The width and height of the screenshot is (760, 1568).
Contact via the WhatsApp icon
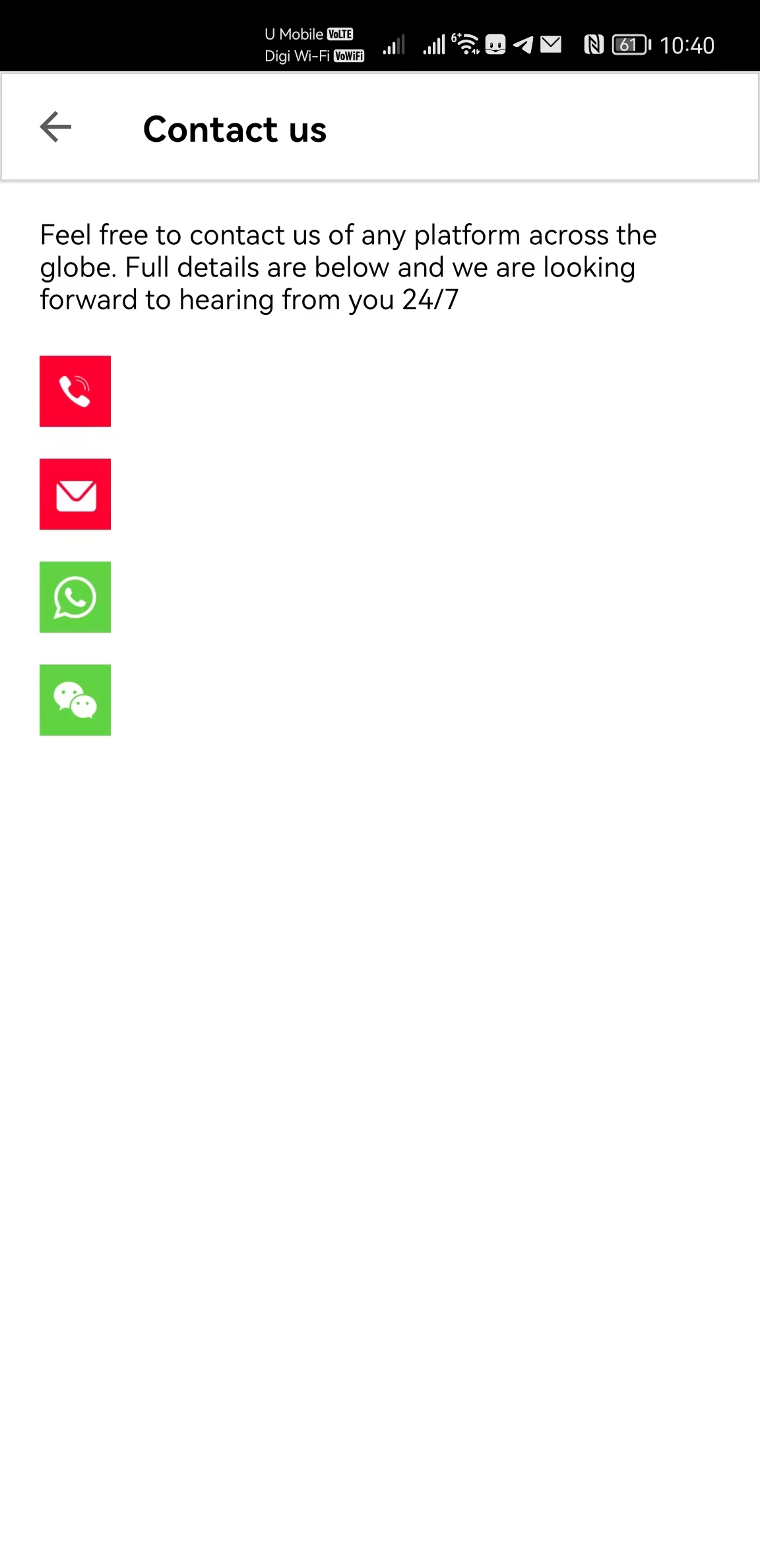click(x=75, y=597)
